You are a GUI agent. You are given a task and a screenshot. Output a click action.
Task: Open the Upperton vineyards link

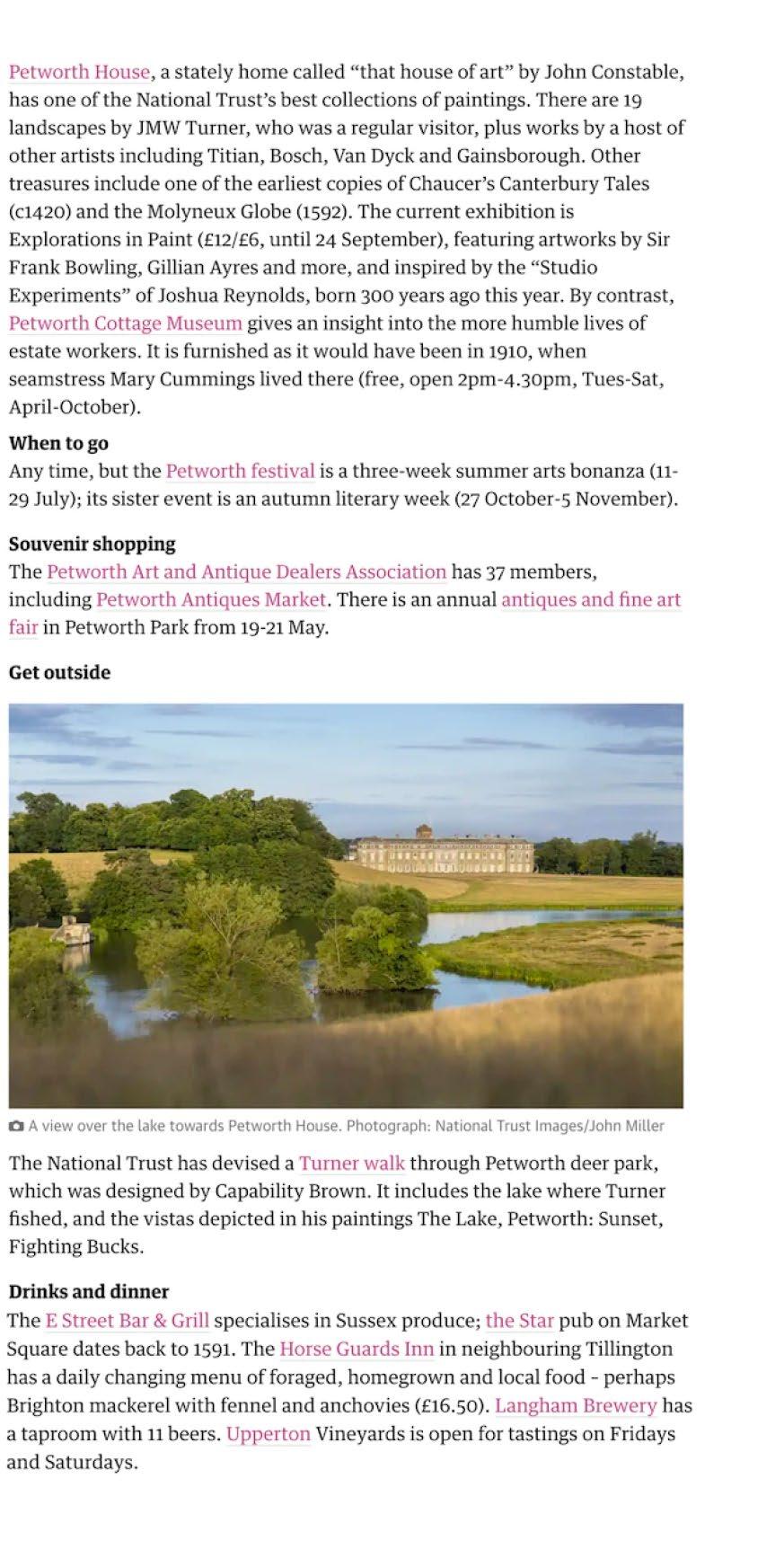point(269,1435)
